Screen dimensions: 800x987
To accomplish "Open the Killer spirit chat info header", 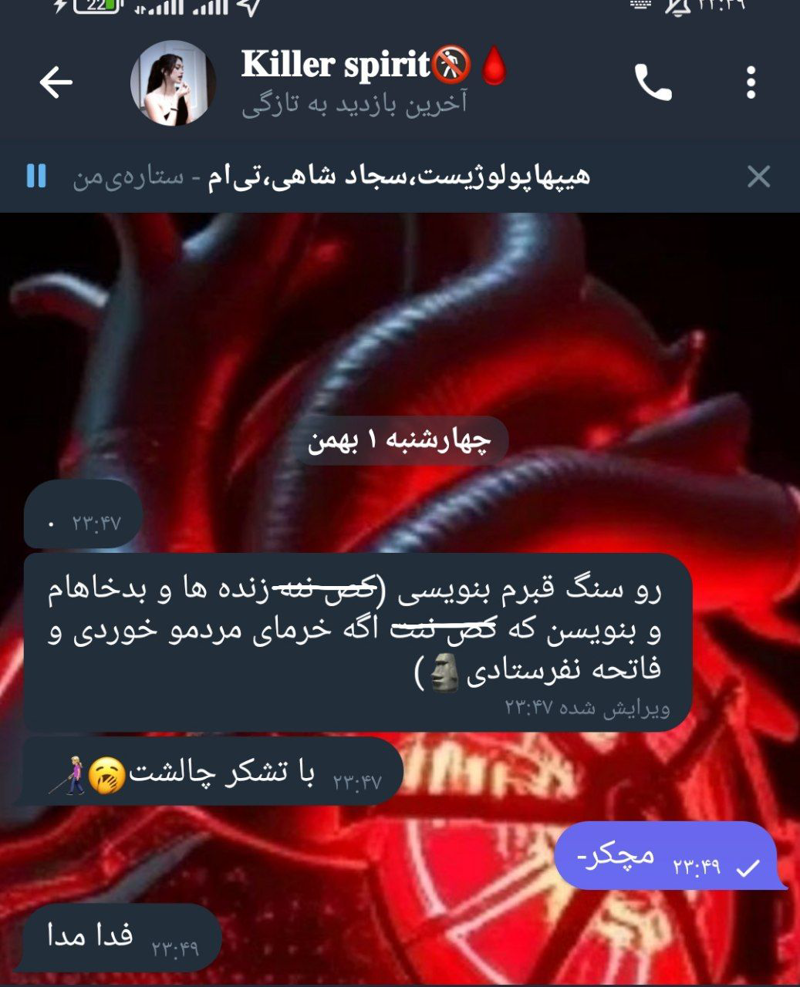I will 370,82.
